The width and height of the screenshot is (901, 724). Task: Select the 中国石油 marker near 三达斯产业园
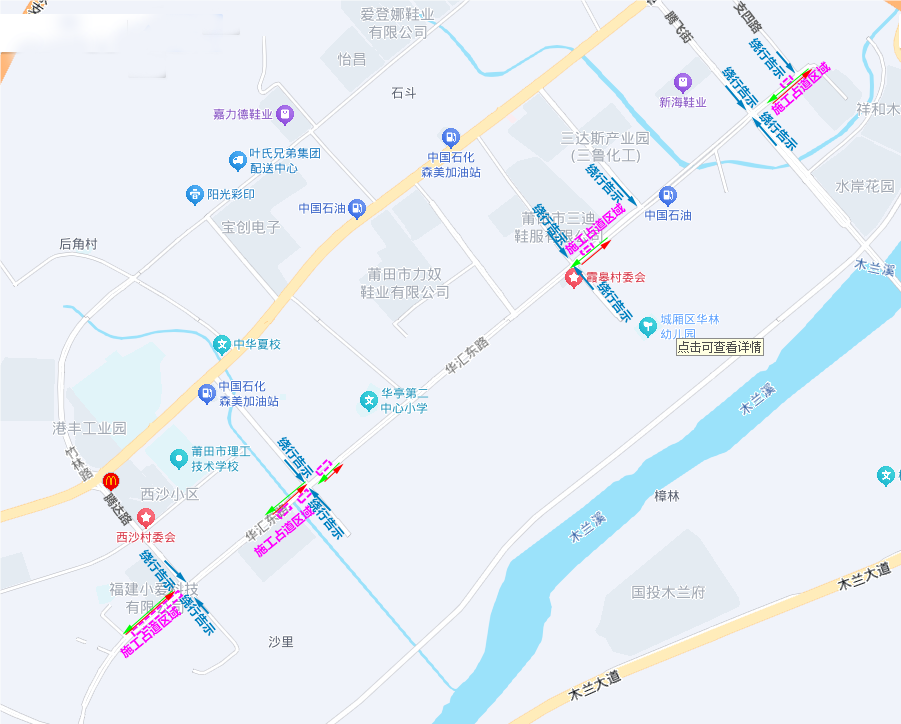[x=668, y=195]
